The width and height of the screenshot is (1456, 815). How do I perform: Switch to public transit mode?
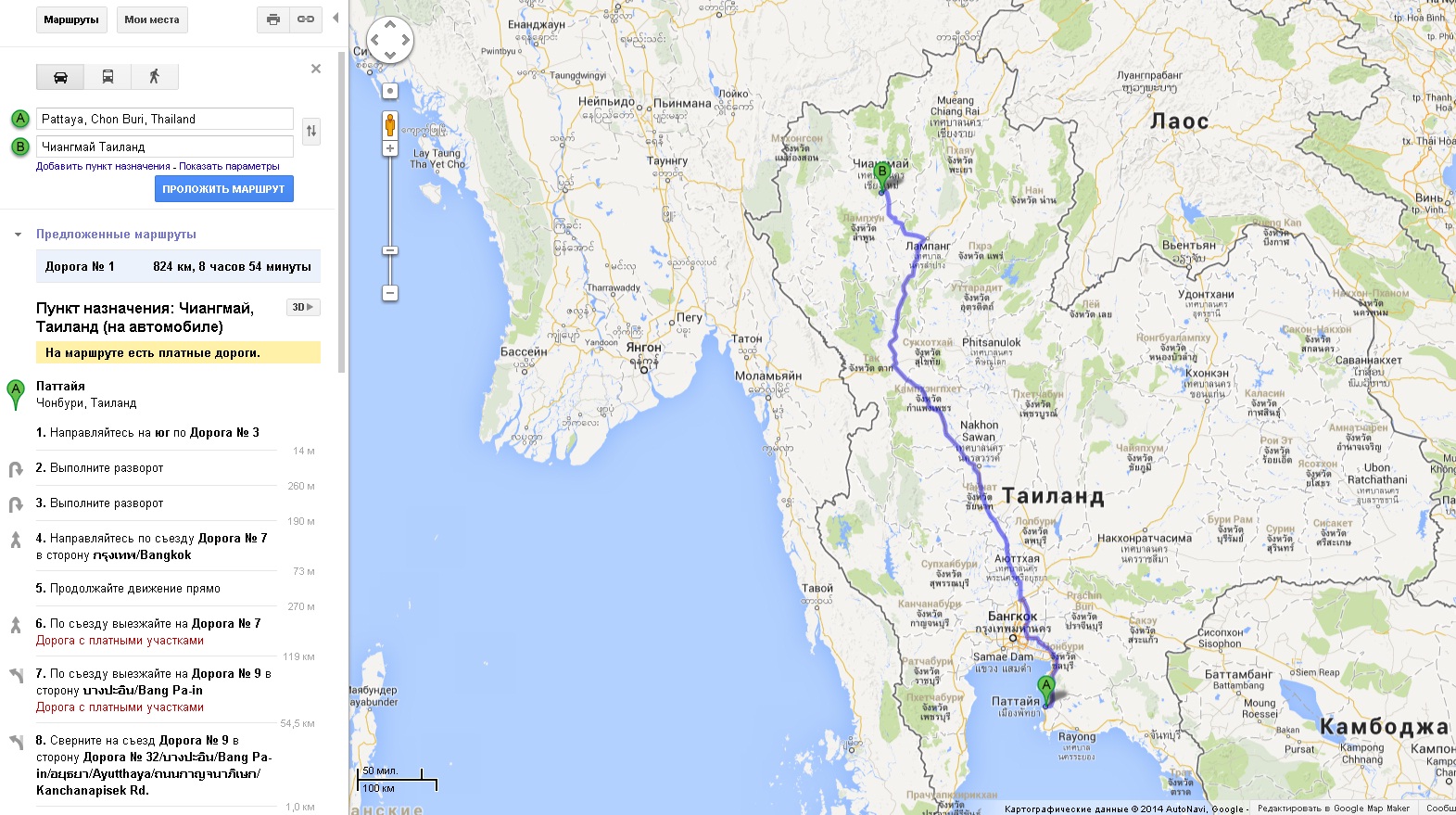coord(108,77)
